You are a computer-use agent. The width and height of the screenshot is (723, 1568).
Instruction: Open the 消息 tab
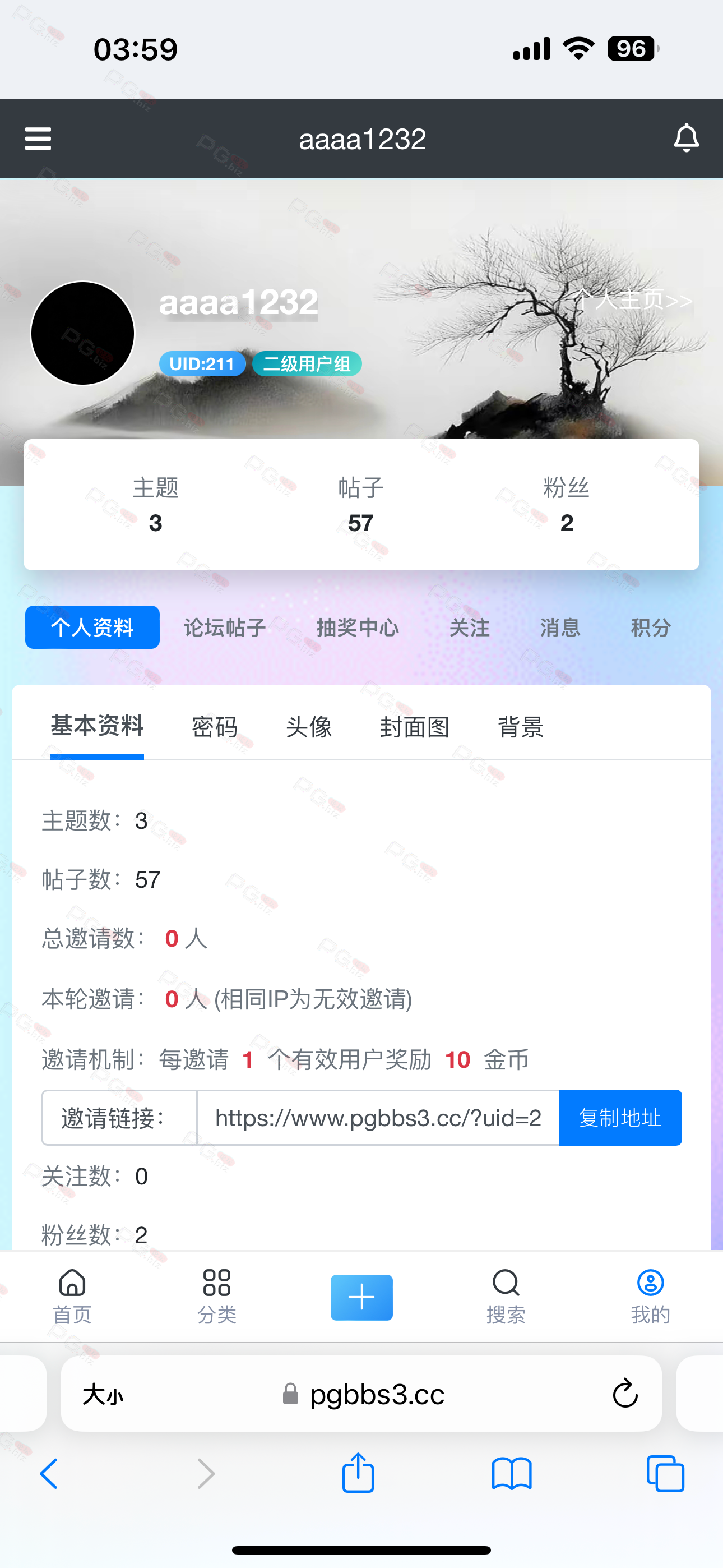[560, 628]
